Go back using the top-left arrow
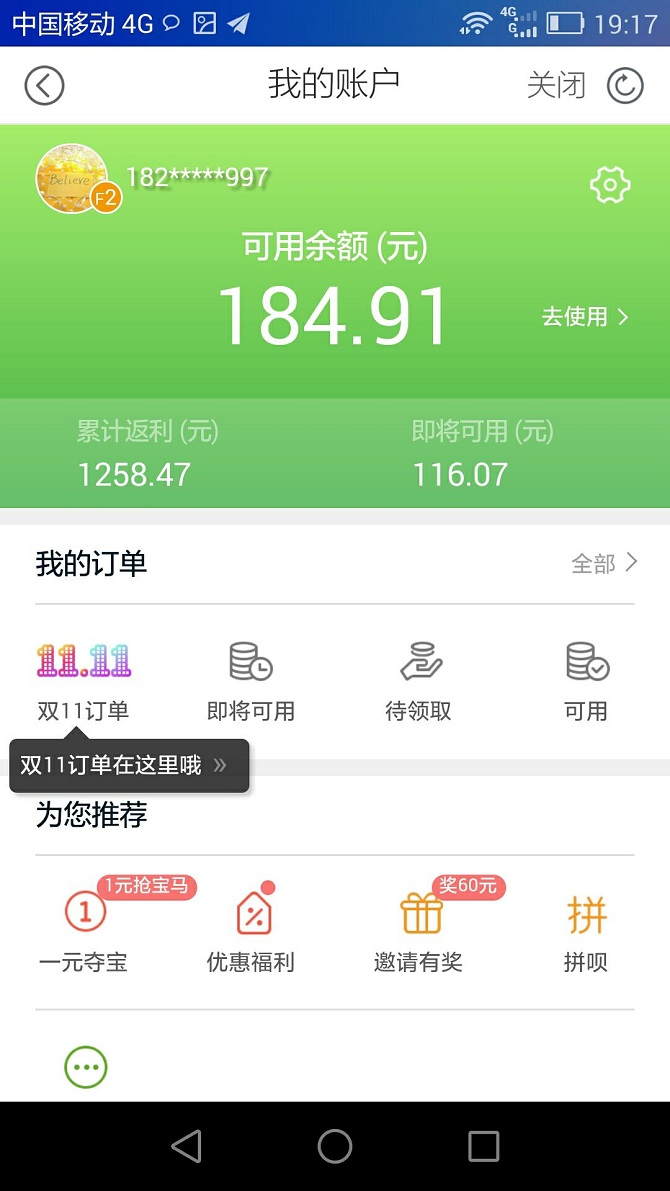 point(43,86)
